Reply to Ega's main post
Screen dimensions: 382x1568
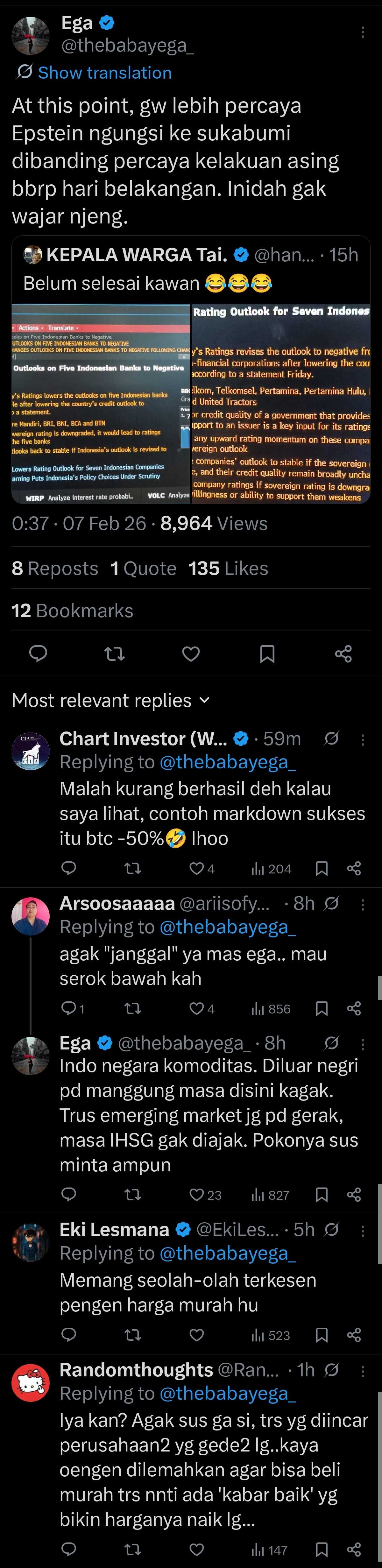pyautogui.click(x=38, y=653)
